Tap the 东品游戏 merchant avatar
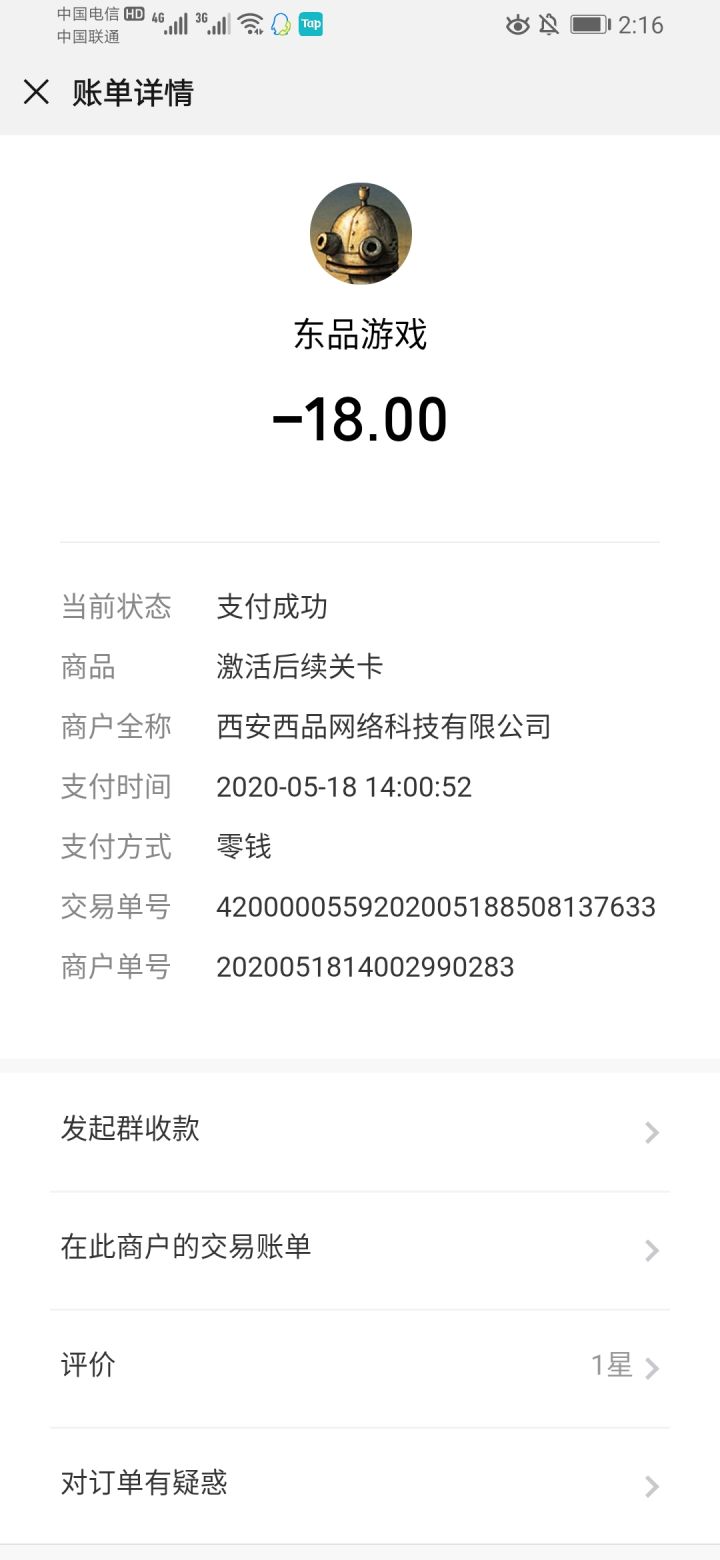The height and width of the screenshot is (1560, 720). [x=360, y=234]
